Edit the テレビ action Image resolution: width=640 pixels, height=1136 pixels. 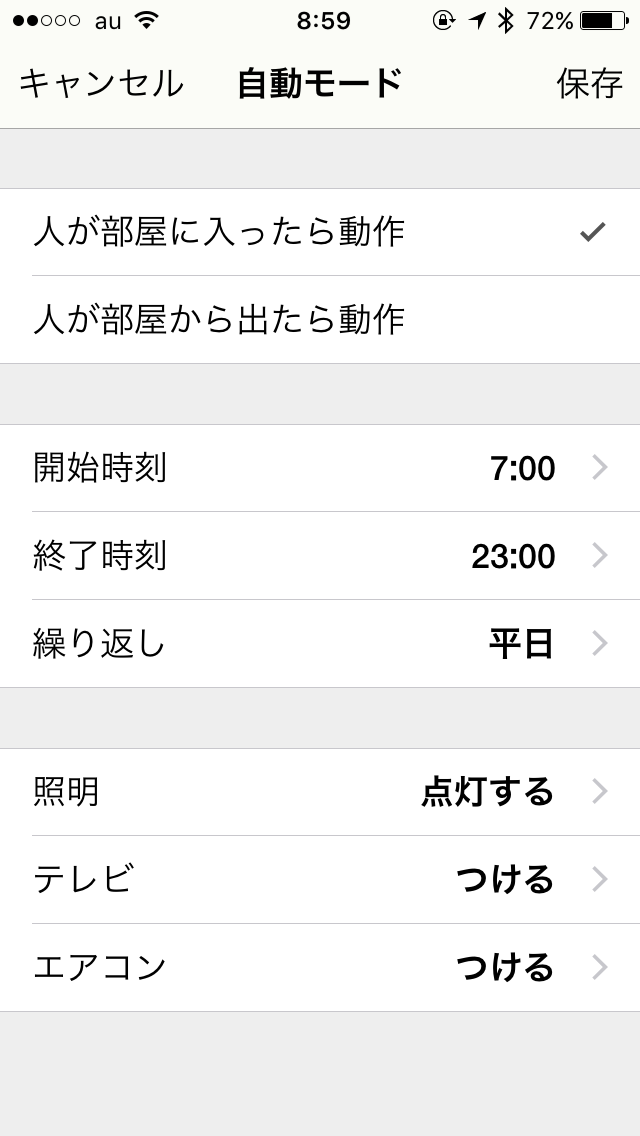[320, 880]
